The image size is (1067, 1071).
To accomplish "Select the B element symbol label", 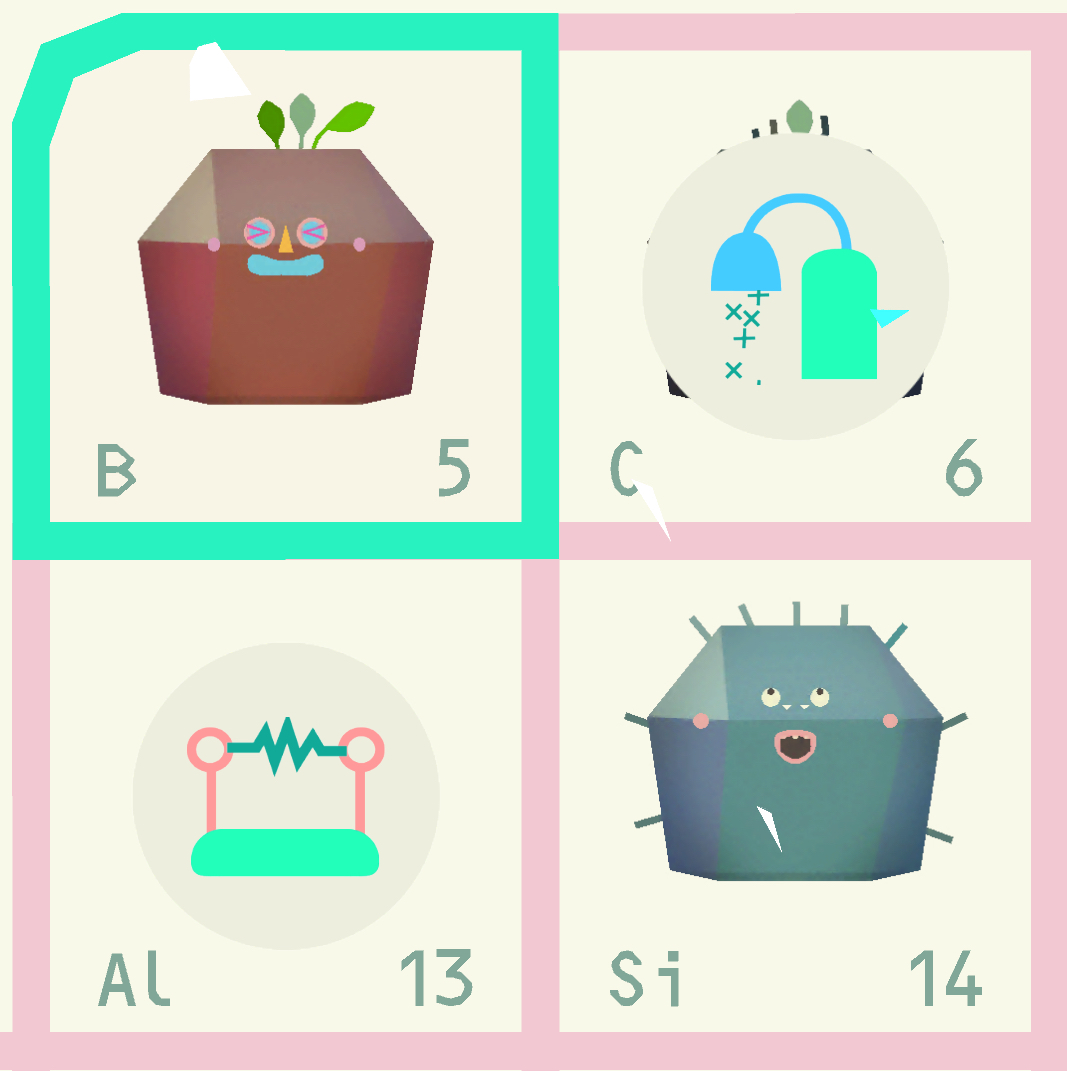I will (x=118, y=468).
